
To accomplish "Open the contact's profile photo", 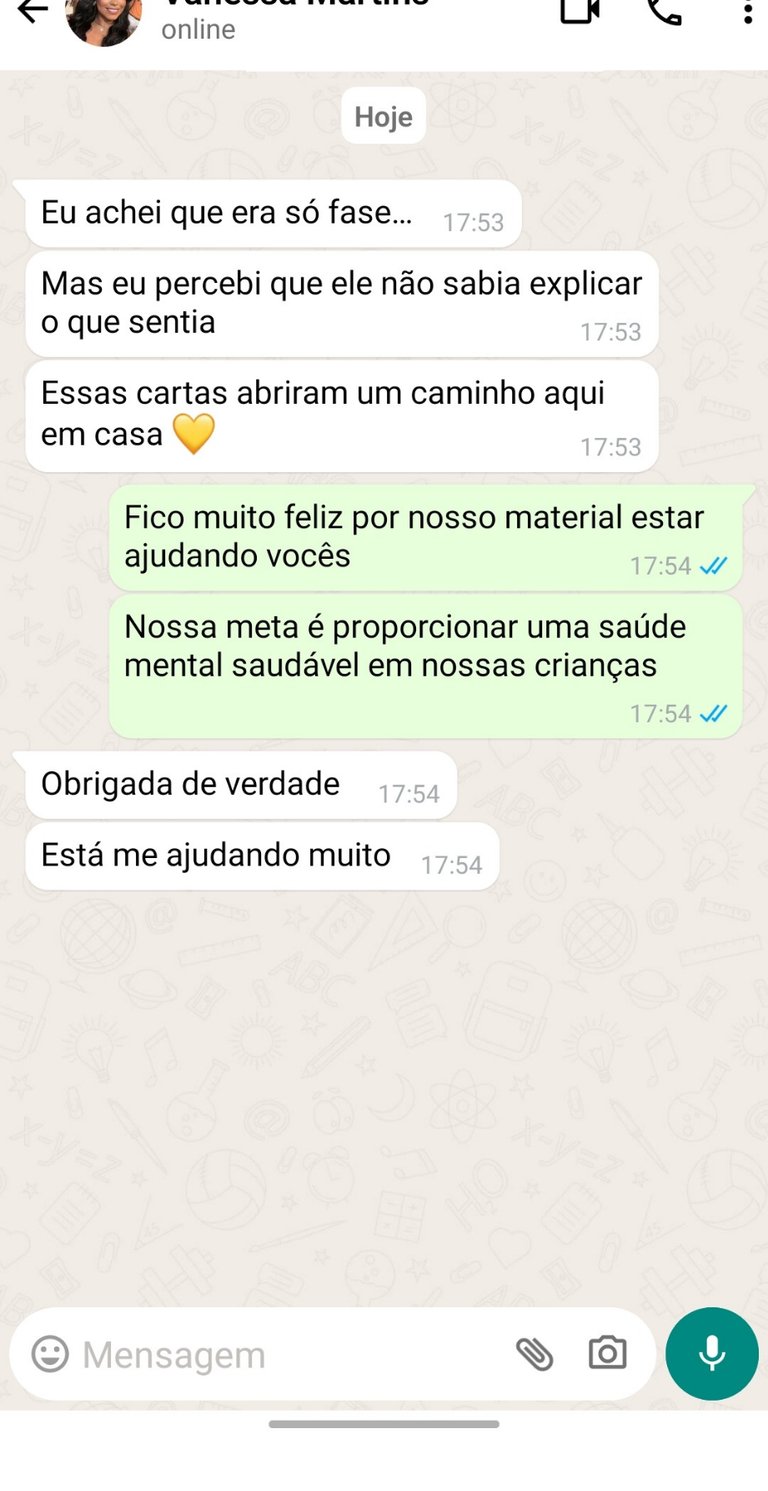I will click(103, 16).
